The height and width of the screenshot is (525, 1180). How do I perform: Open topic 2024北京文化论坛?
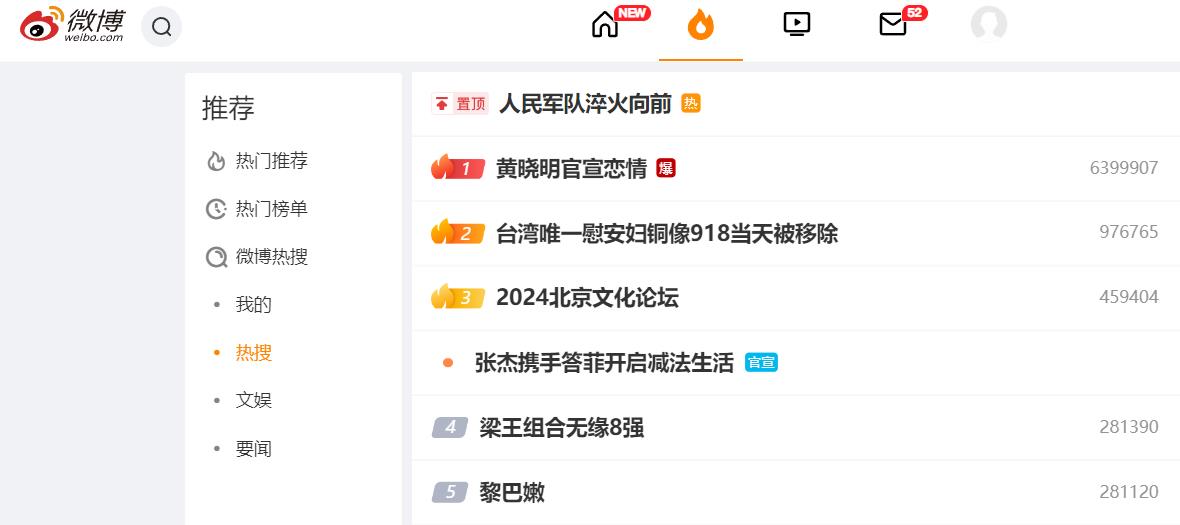[x=587, y=298]
